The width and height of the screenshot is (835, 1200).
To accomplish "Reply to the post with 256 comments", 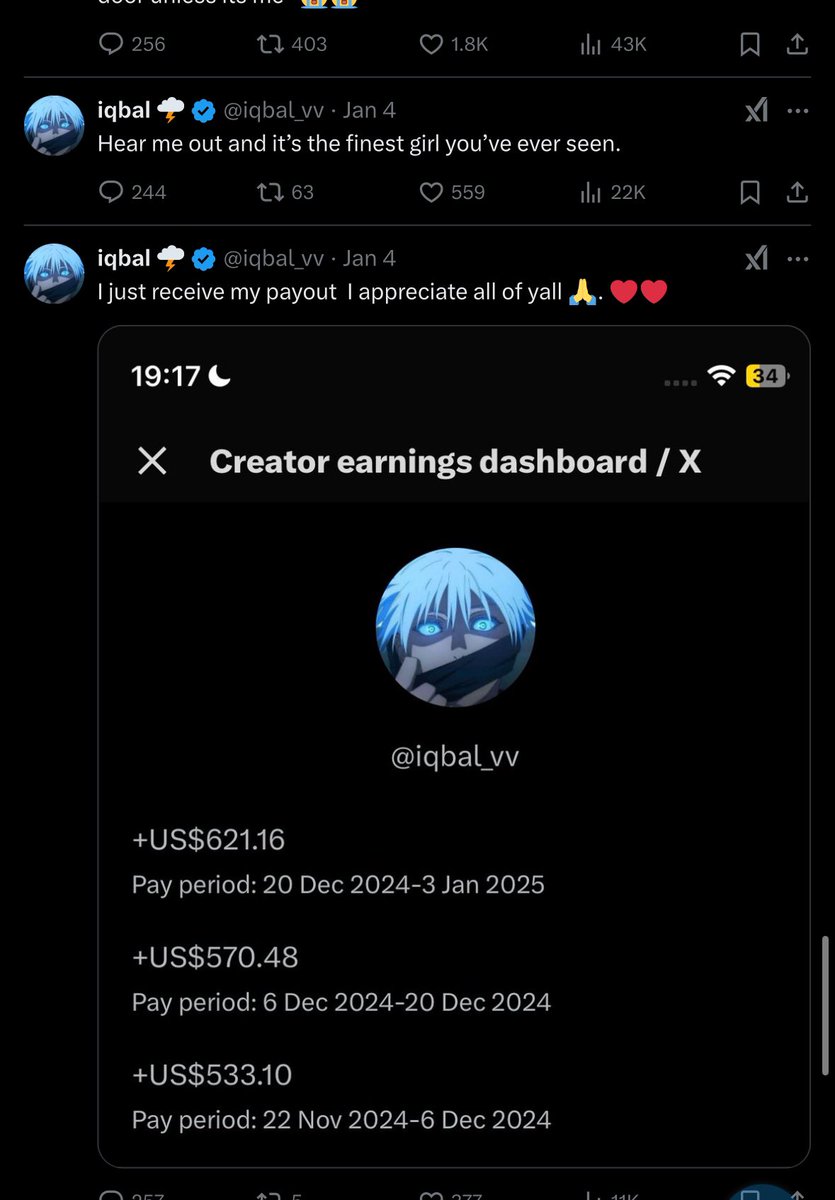I will coord(112,44).
